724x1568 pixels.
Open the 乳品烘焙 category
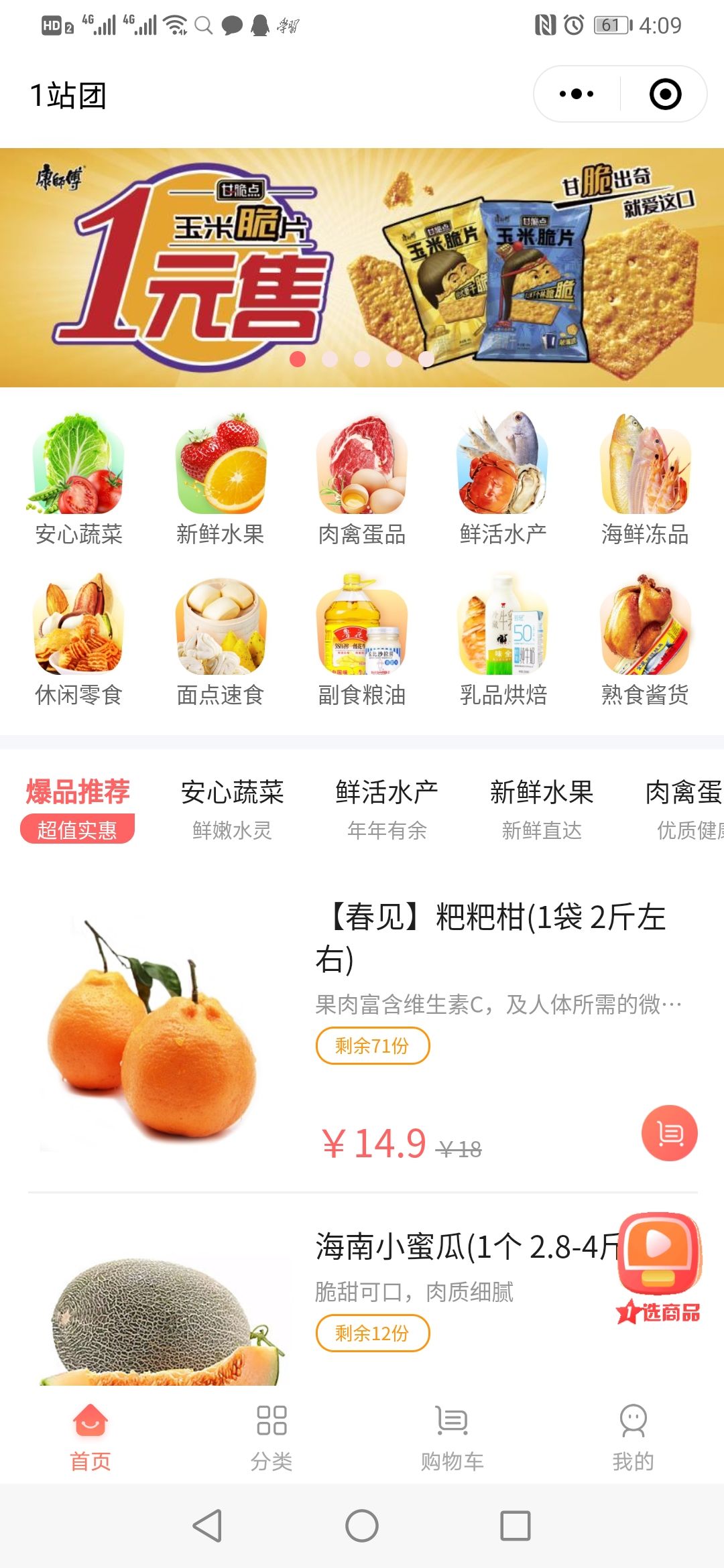click(503, 640)
